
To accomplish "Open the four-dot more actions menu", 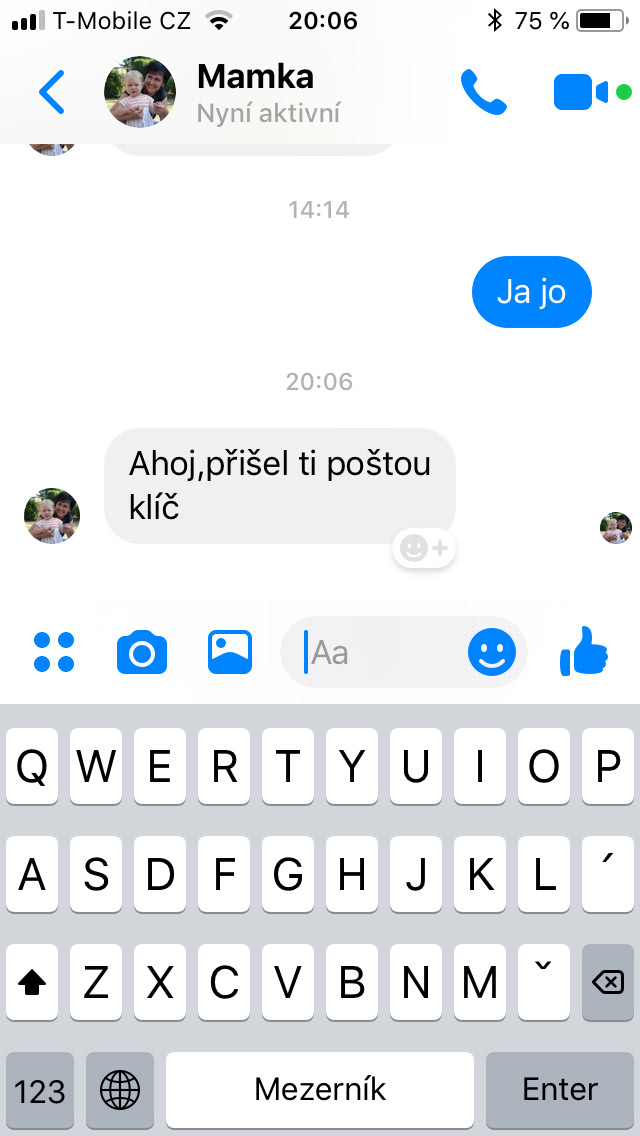I will pos(54,652).
